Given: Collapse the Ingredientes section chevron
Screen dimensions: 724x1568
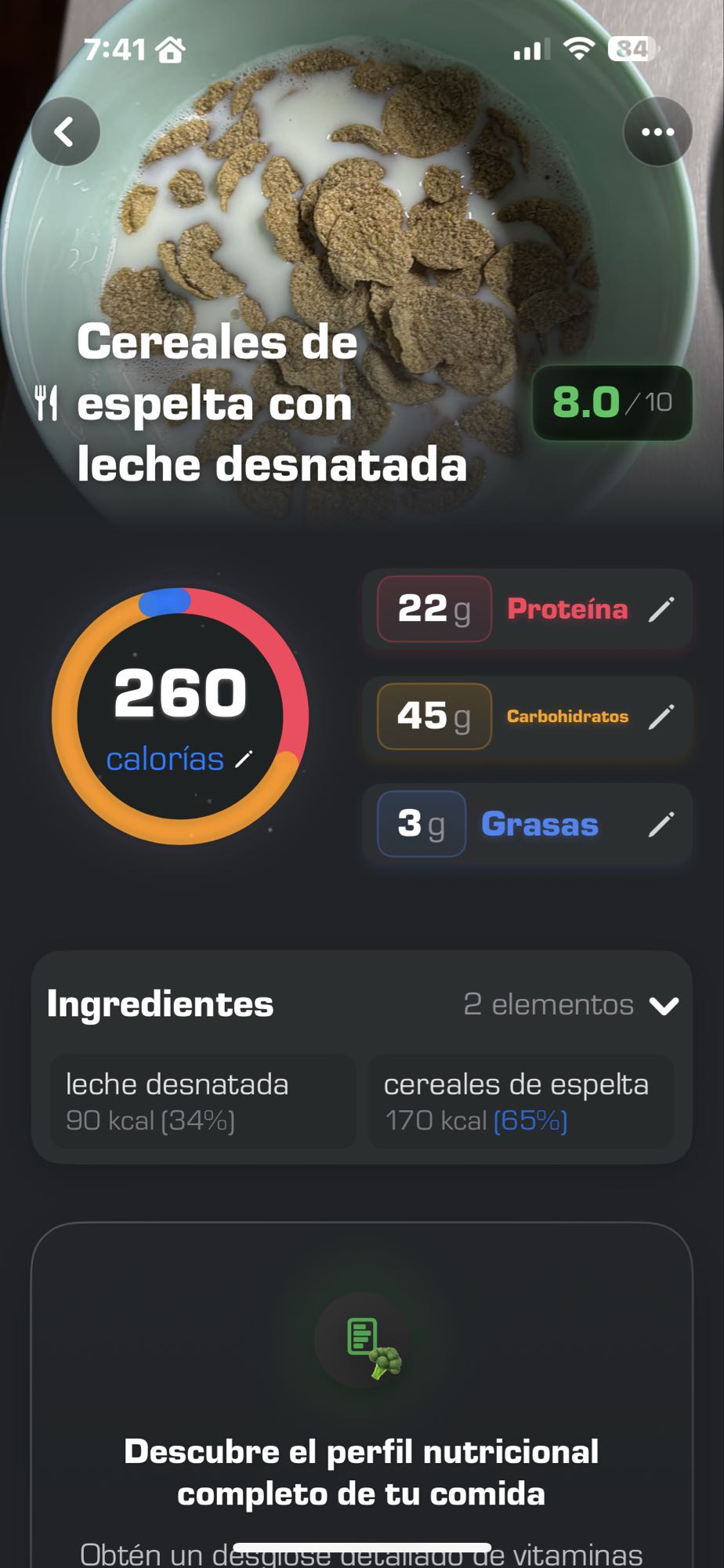Looking at the screenshot, I should click(665, 1004).
